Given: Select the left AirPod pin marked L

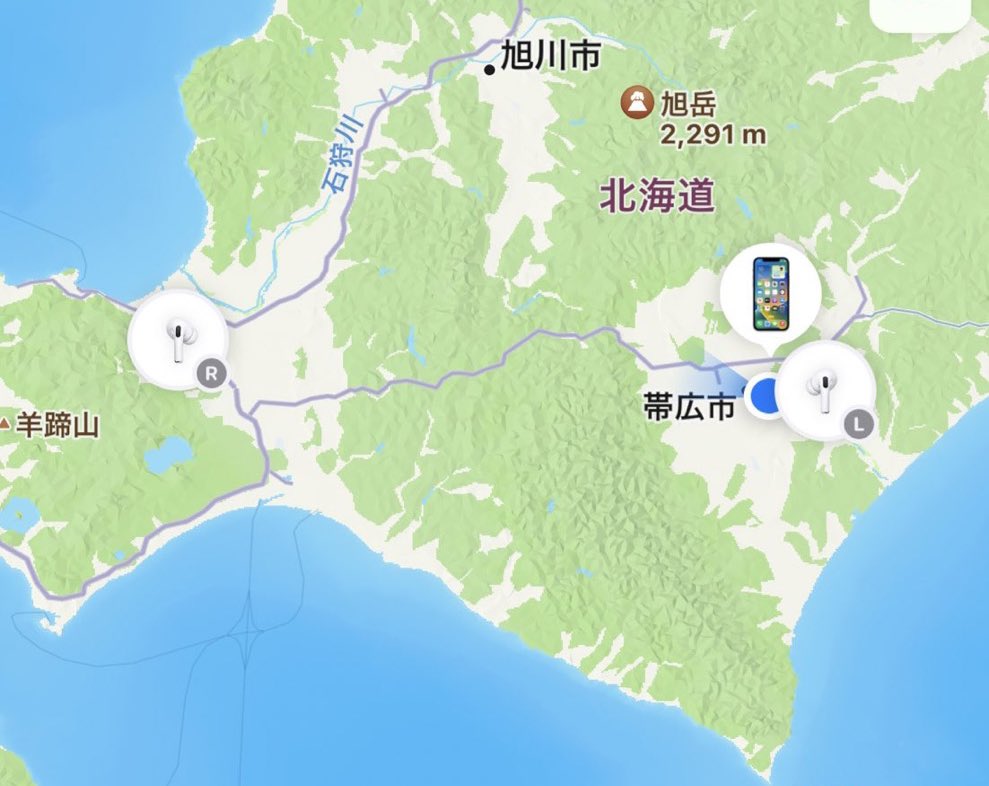Looking at the screenshot, I should [x=825, y=391].
